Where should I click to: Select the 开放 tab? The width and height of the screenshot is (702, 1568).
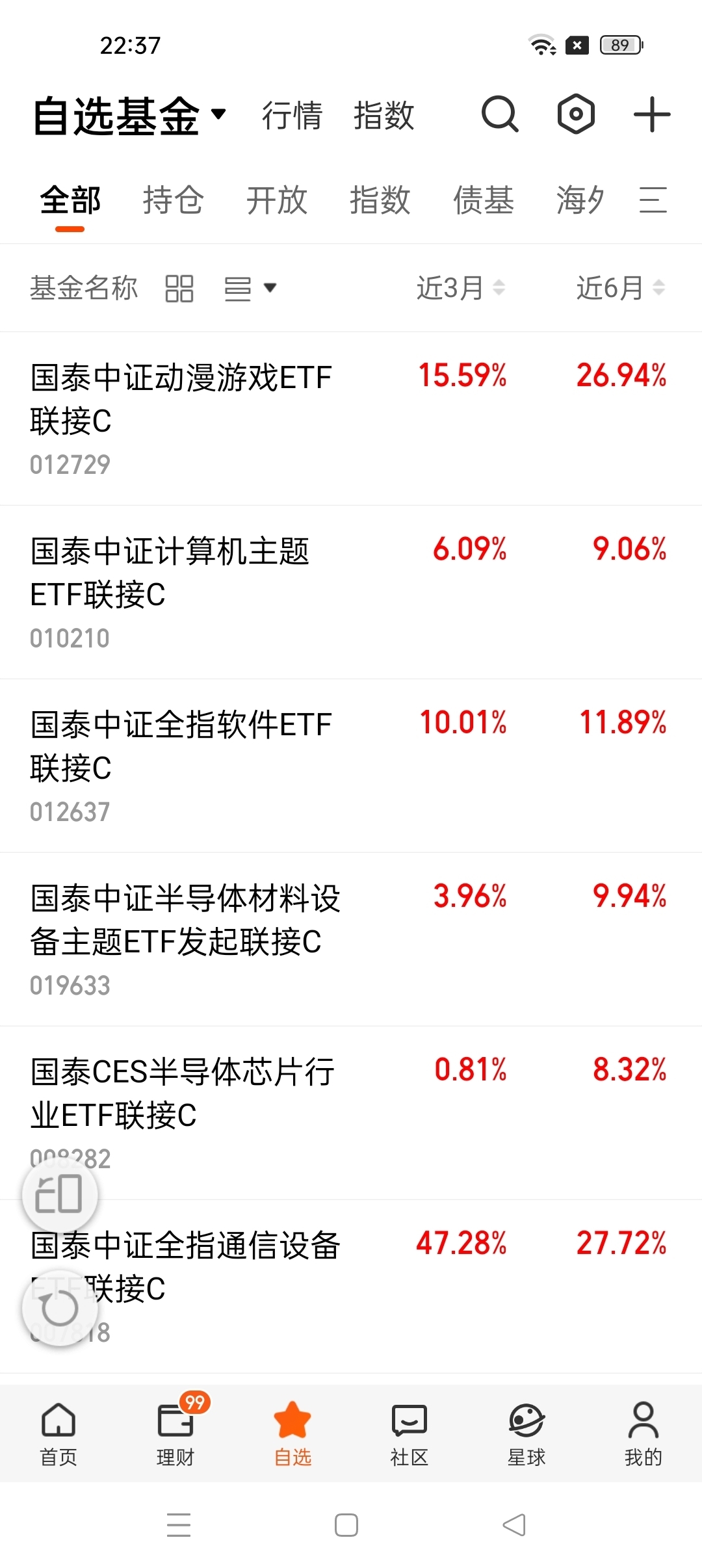pos(276,200)
